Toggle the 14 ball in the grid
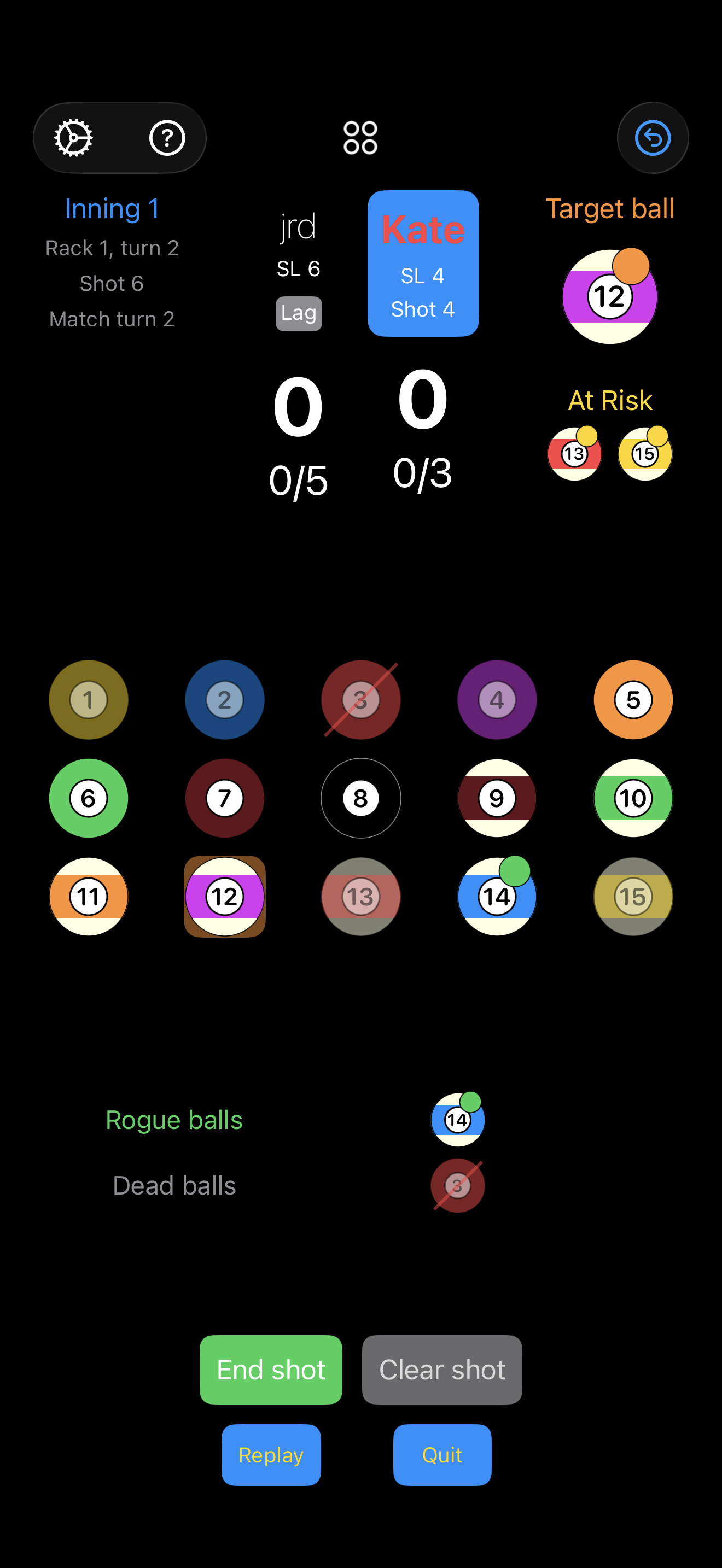722x1568 pixels. [497, 897]
